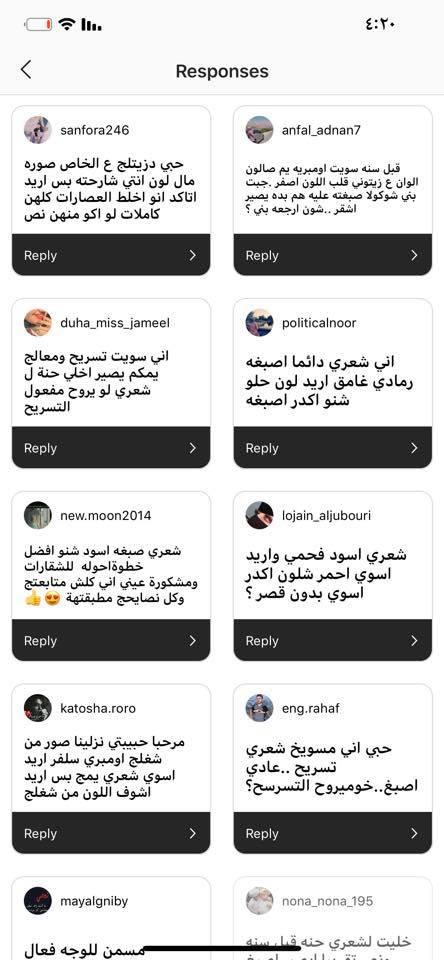This screenshot has width=444, height=960.
Task: Reply to politicalnoor's response
Action: click(x=333, y=448)
